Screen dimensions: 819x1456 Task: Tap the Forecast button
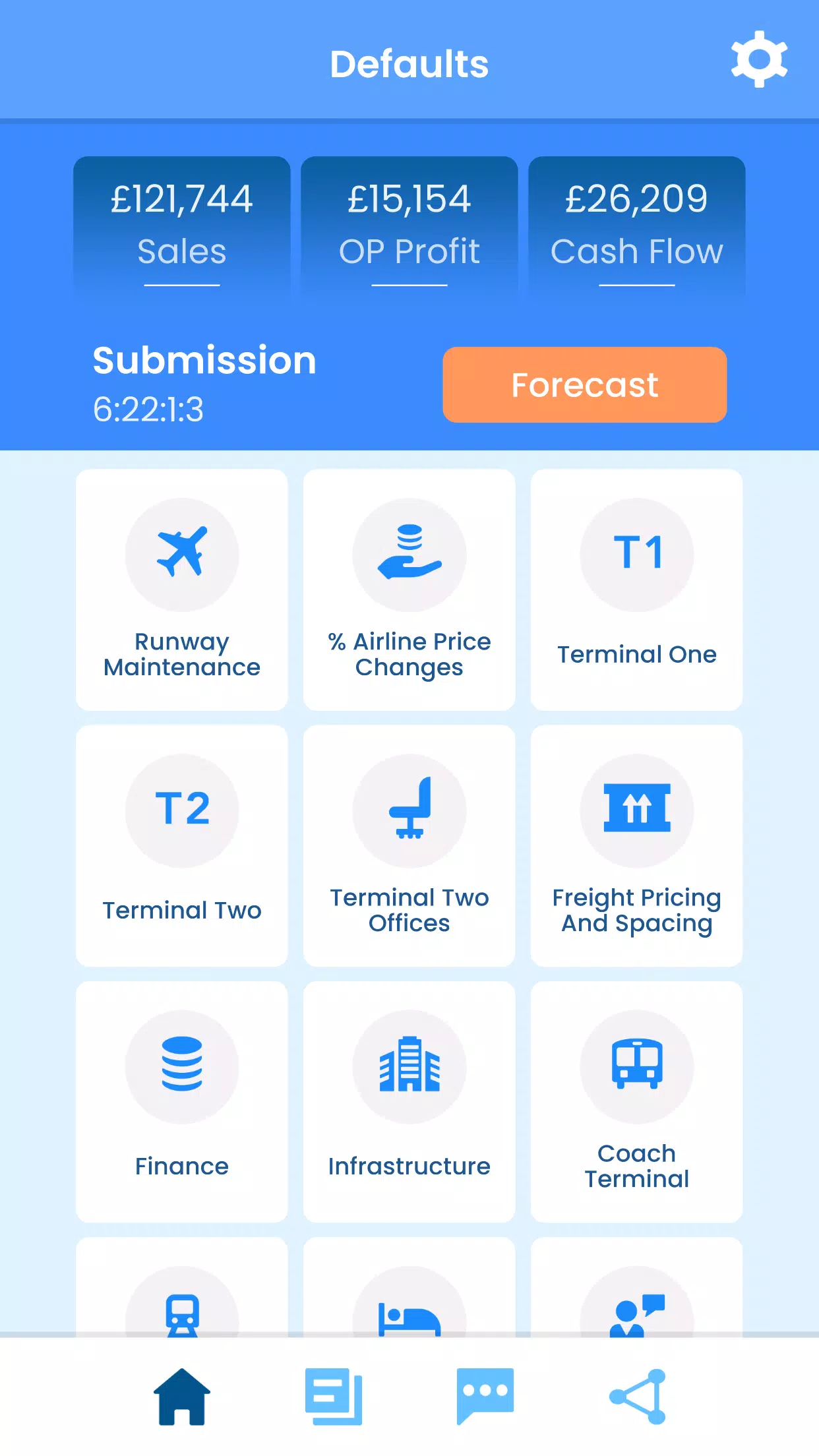(584, 384)
